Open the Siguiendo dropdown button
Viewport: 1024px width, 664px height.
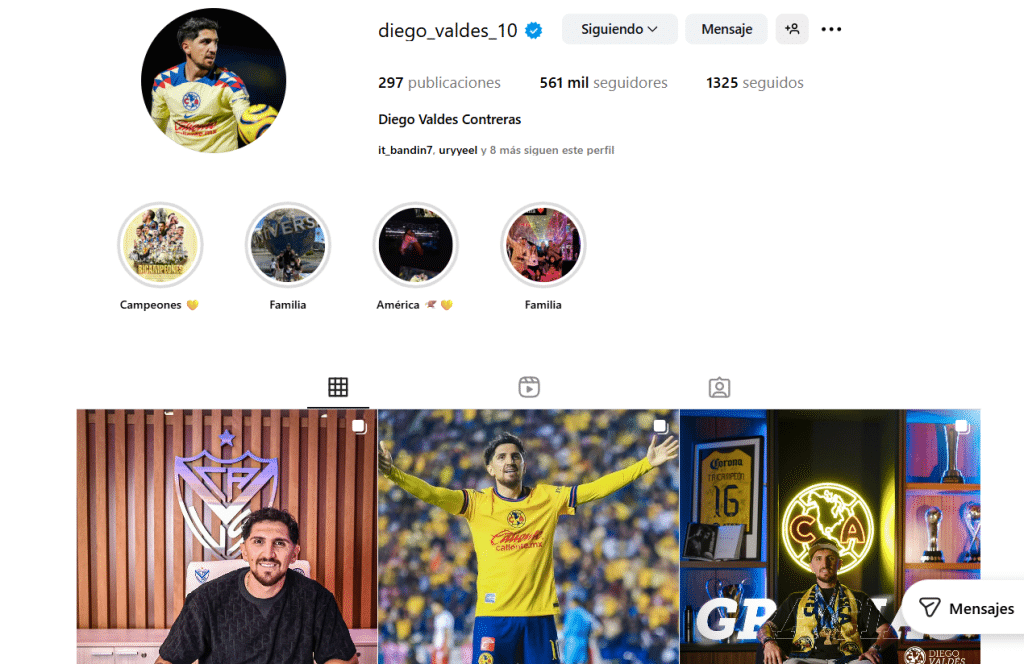[x=619, y=29]
